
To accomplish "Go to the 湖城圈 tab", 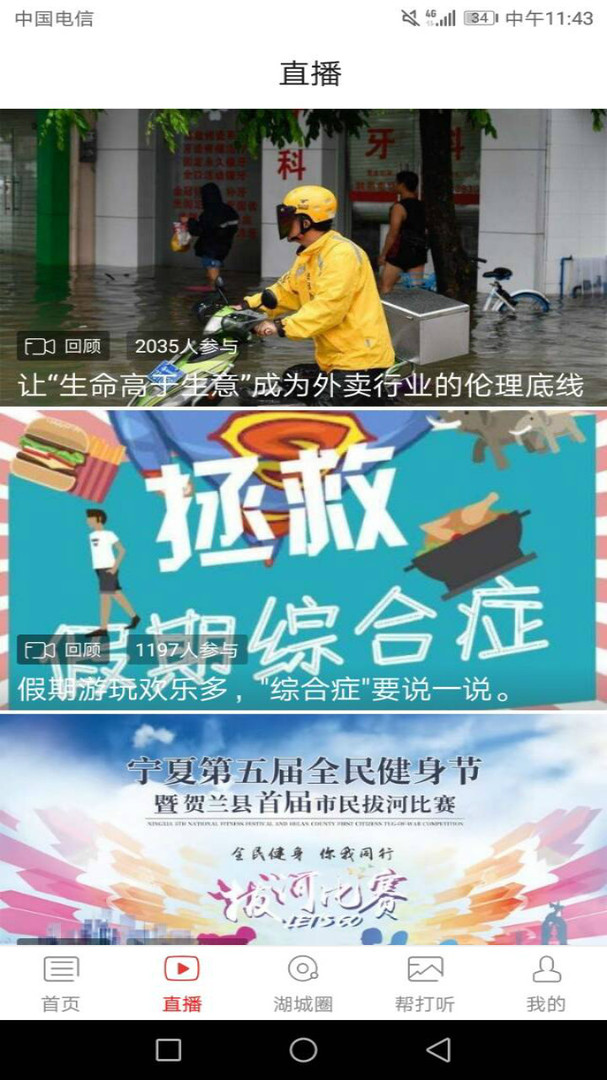I will [303, 983].
